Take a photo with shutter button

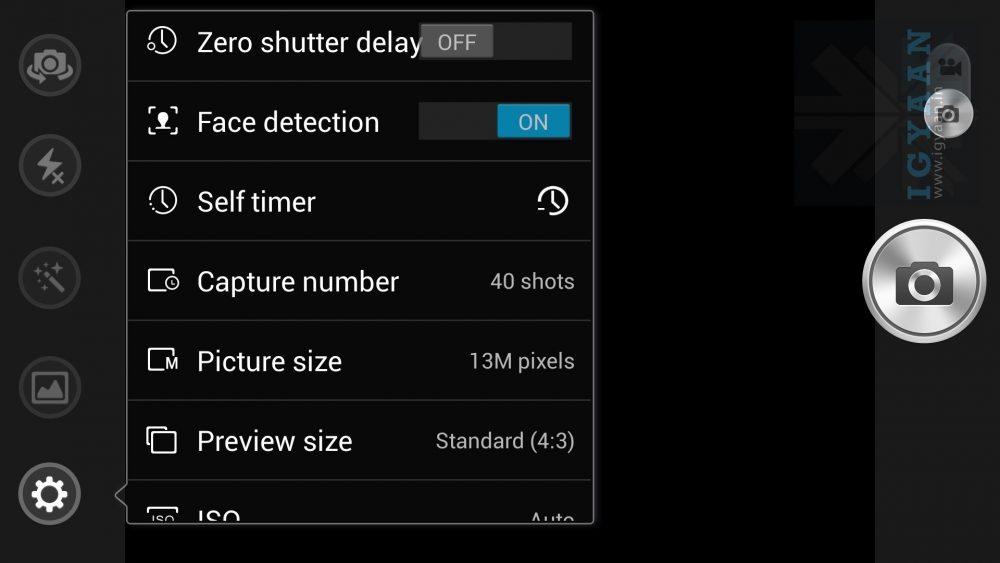point(923,282)
